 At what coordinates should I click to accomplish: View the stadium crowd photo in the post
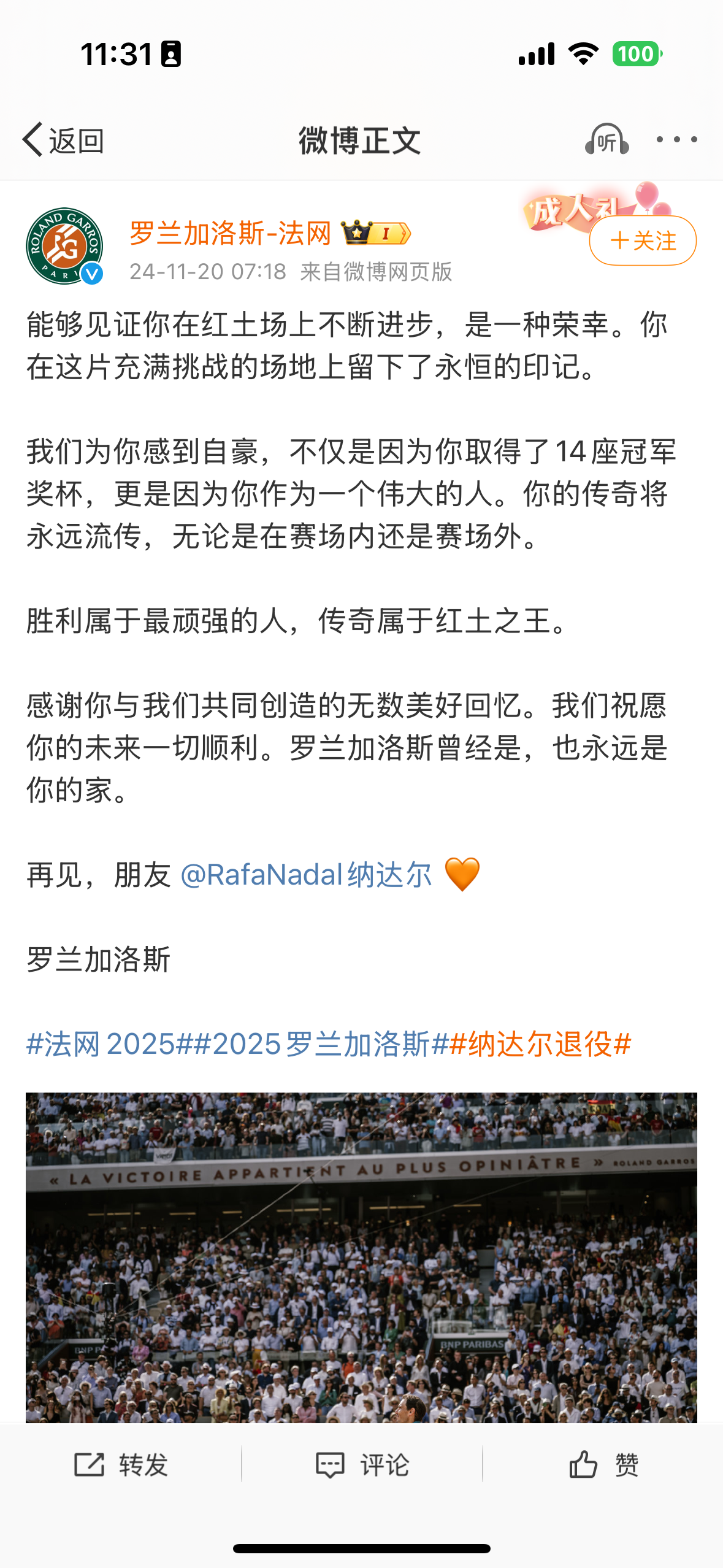click(x=361, y=1256)
